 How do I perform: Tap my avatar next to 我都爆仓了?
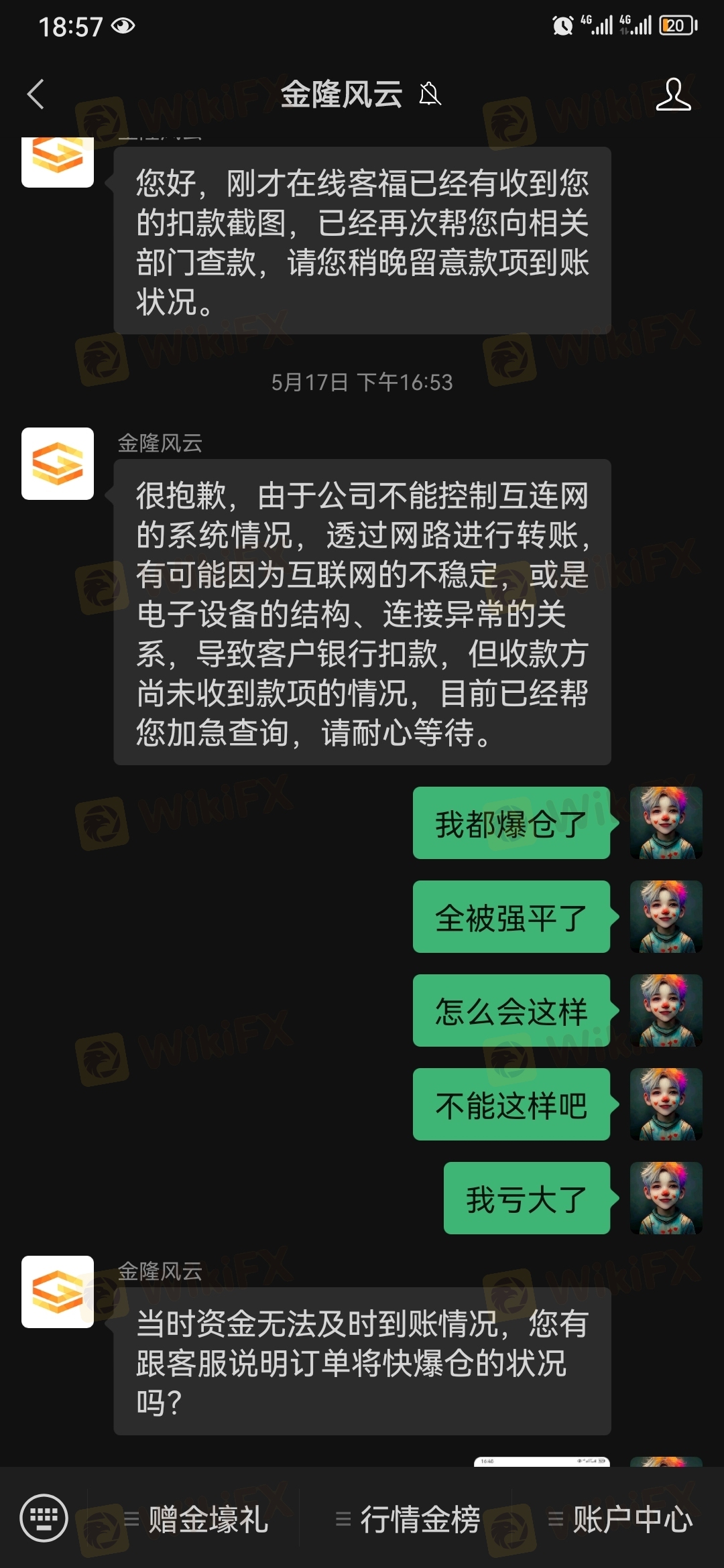coord(666,823)
